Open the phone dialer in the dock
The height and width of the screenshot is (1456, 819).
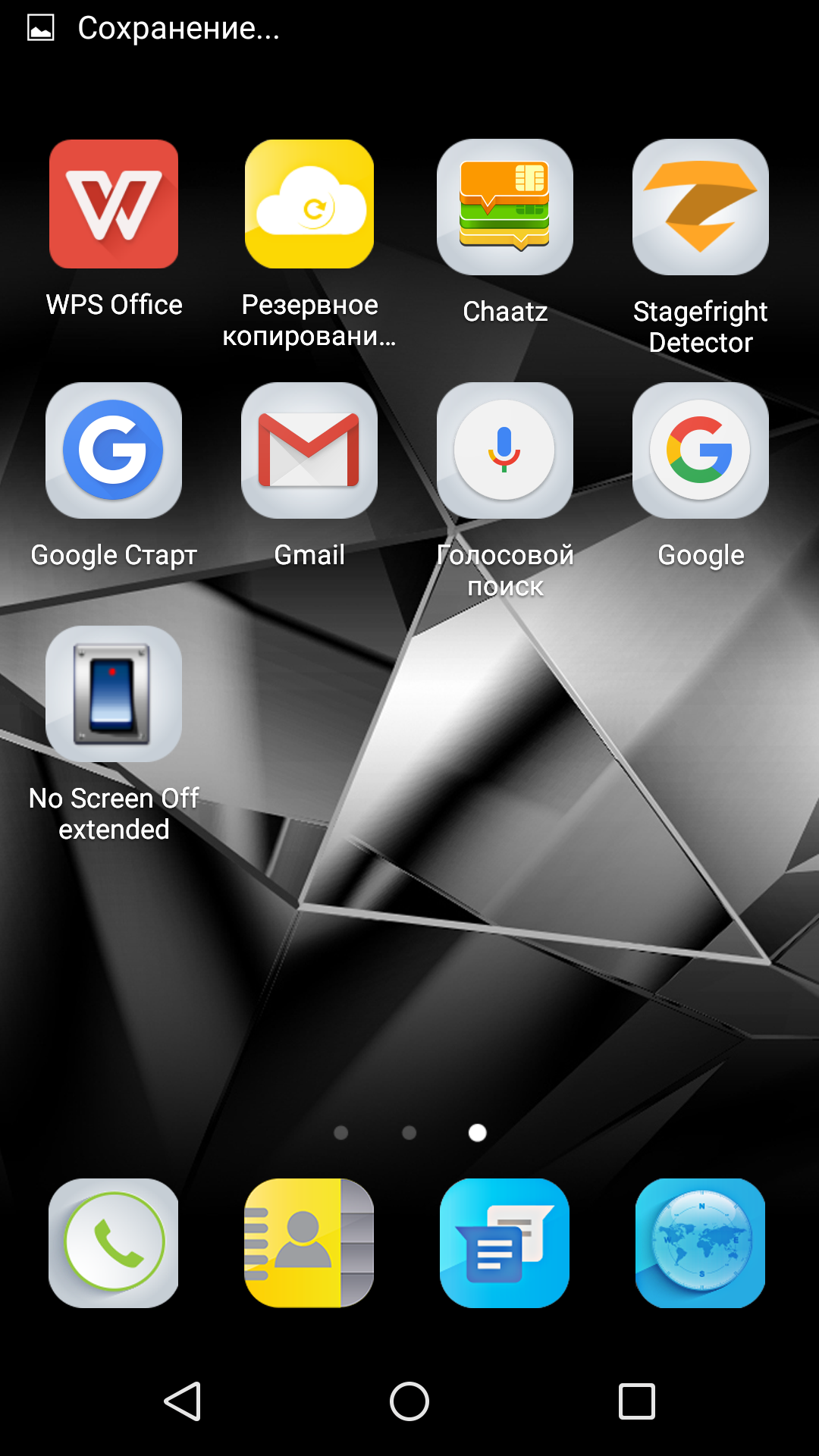(x=114, y=1243)
